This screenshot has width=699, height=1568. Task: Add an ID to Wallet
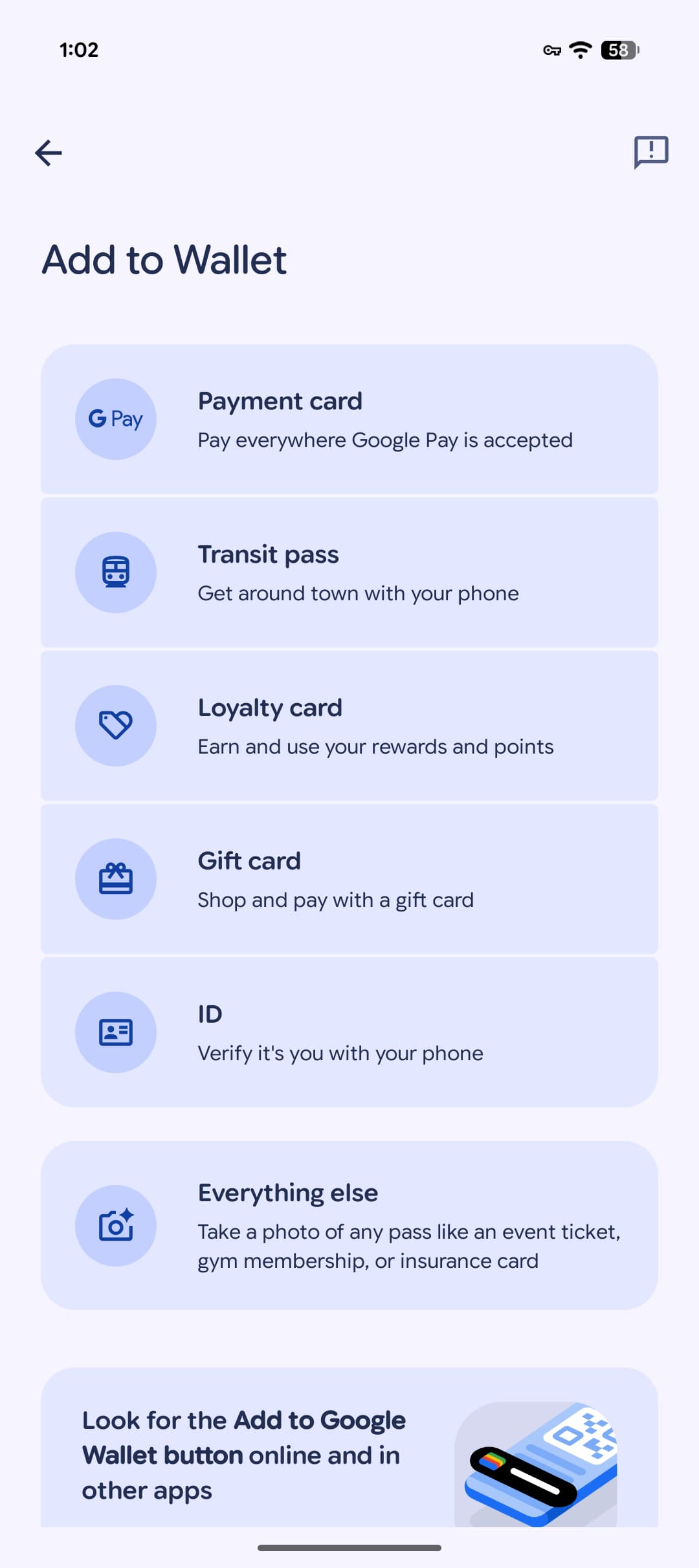point(349,1032)
